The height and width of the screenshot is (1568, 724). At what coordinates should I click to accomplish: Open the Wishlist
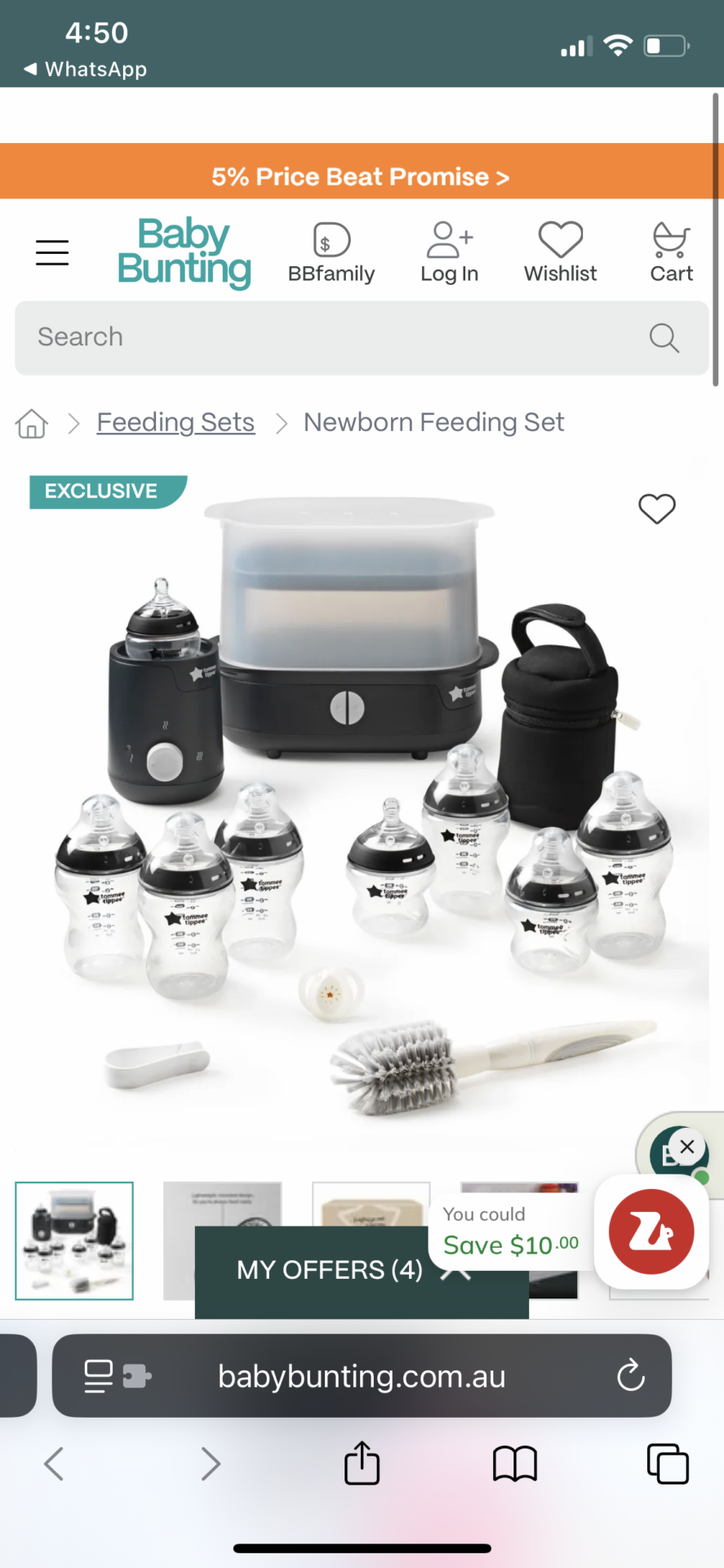560,252
